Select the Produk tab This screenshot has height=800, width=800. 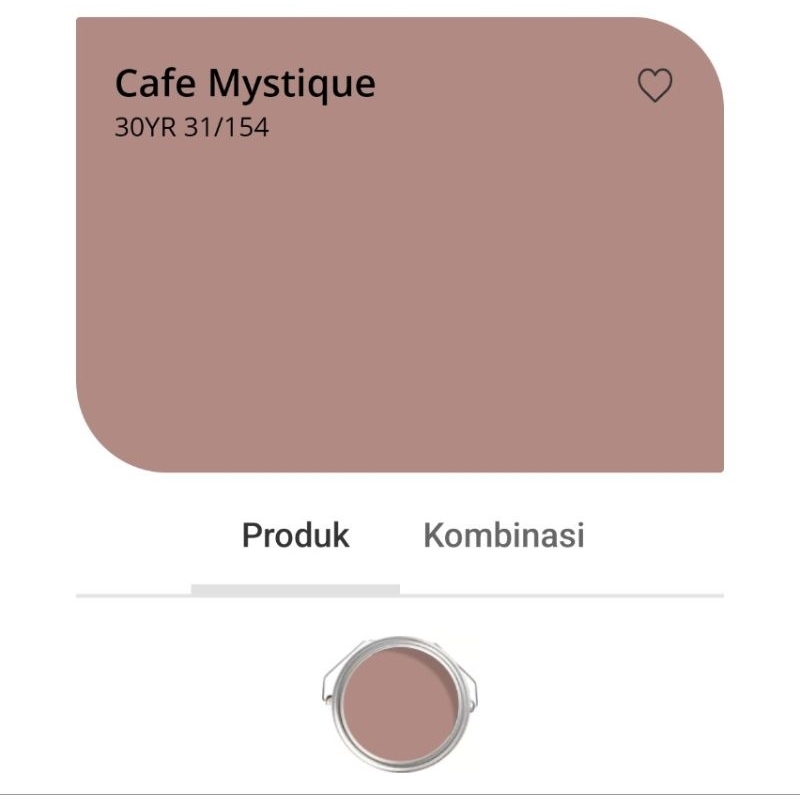295,536
